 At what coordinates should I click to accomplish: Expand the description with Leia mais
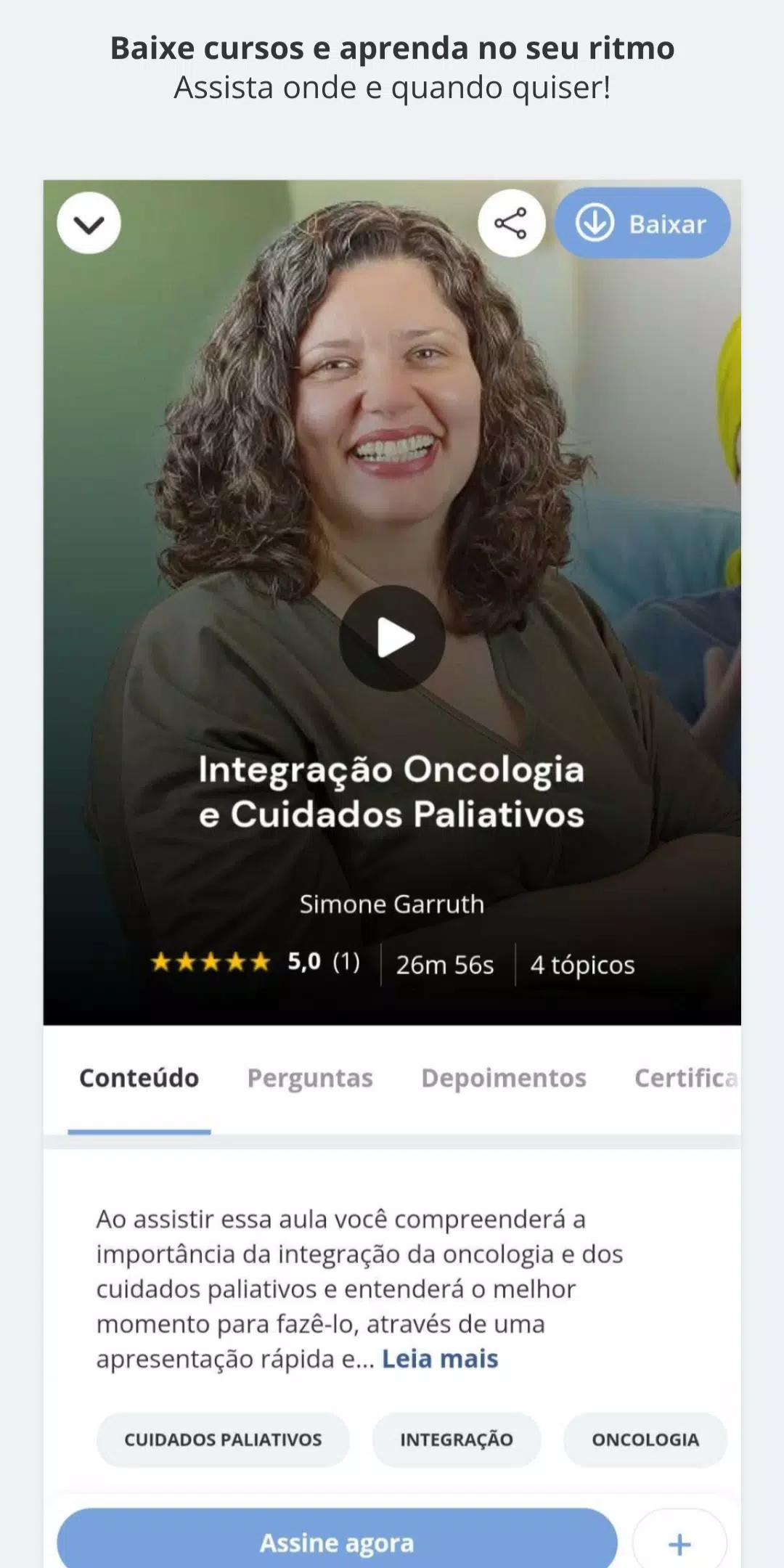(440, 1359)
